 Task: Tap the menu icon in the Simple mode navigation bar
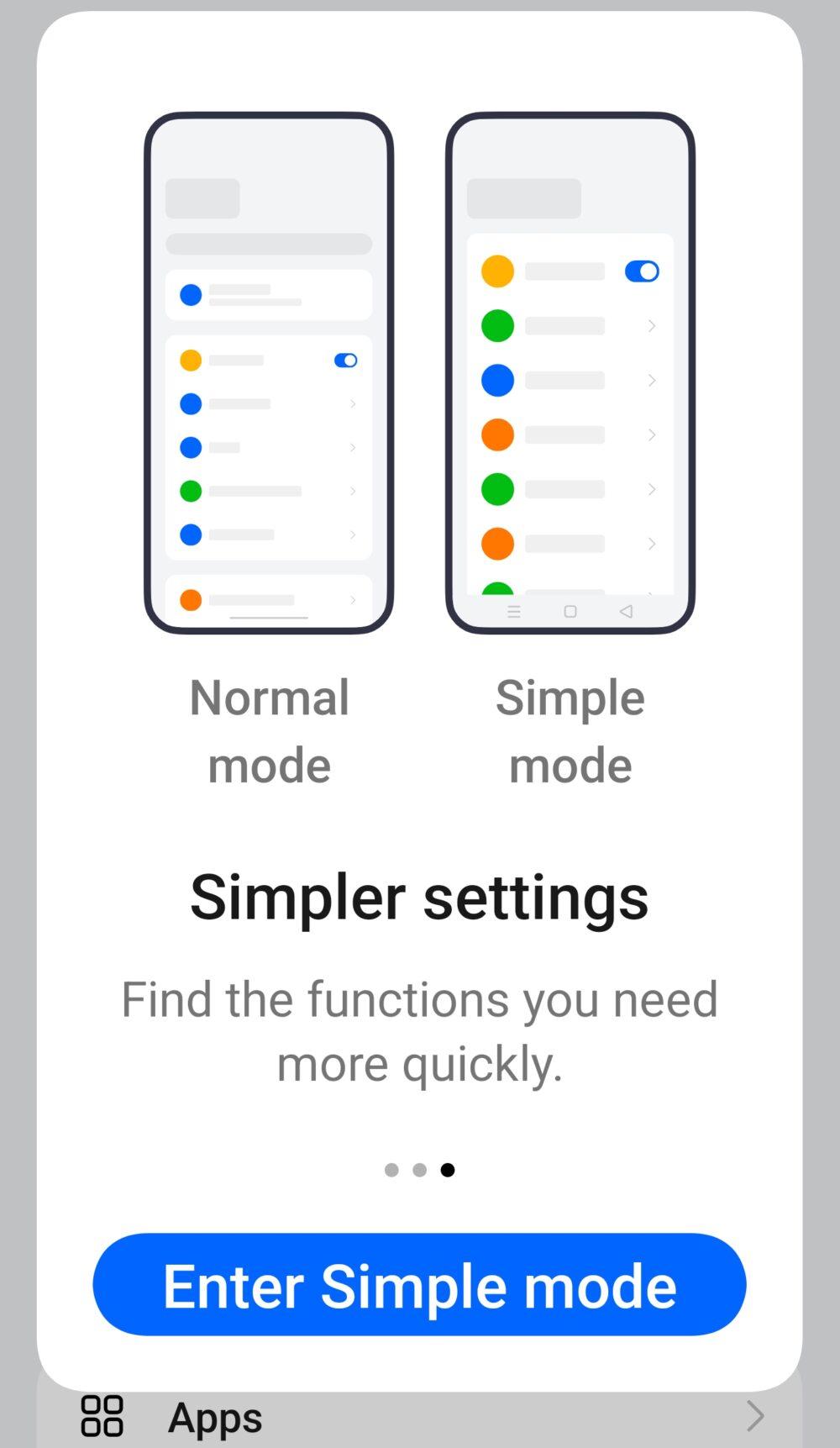coord(513,612)
